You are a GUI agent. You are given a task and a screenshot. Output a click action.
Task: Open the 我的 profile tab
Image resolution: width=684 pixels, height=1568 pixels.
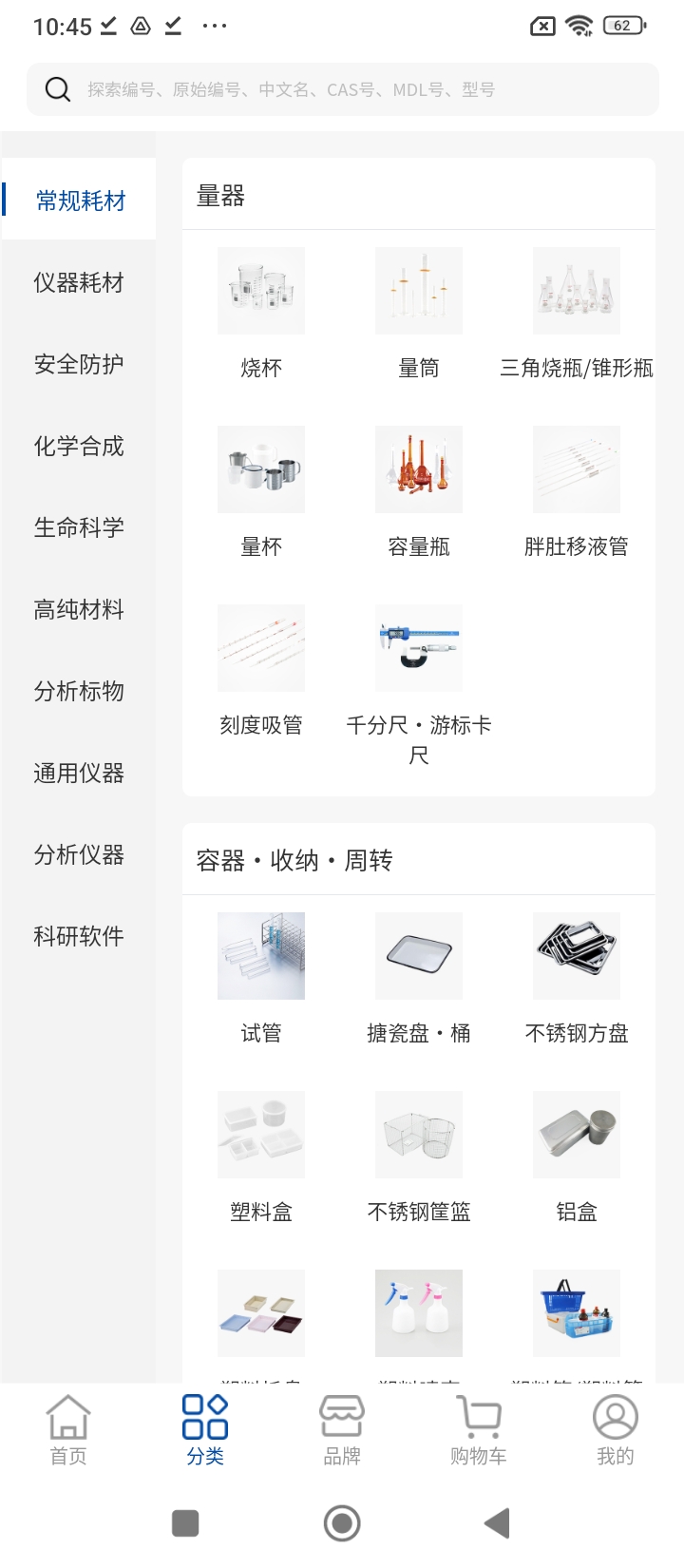616,1430
